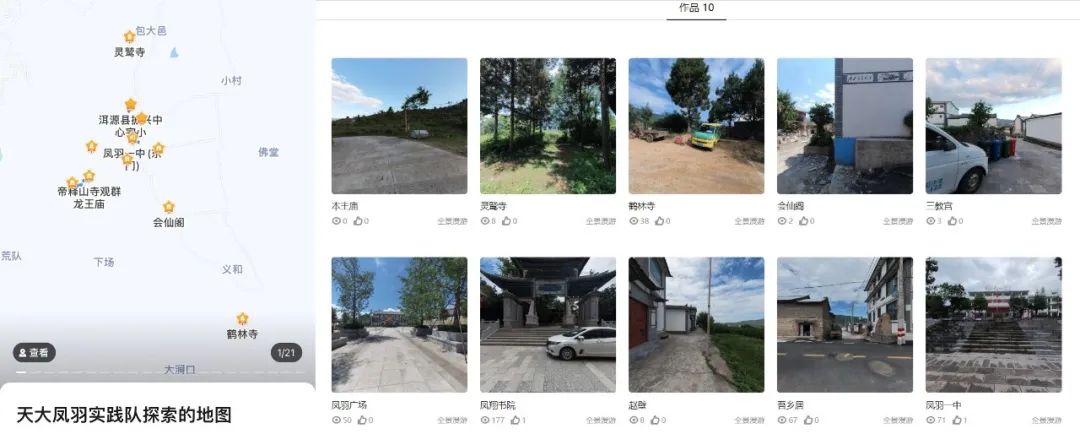Image resolution: width=1080 pixels, height=434 pixels.
Task: Select the 鹤林寺 star marker on the map
Action: (242, 319)
